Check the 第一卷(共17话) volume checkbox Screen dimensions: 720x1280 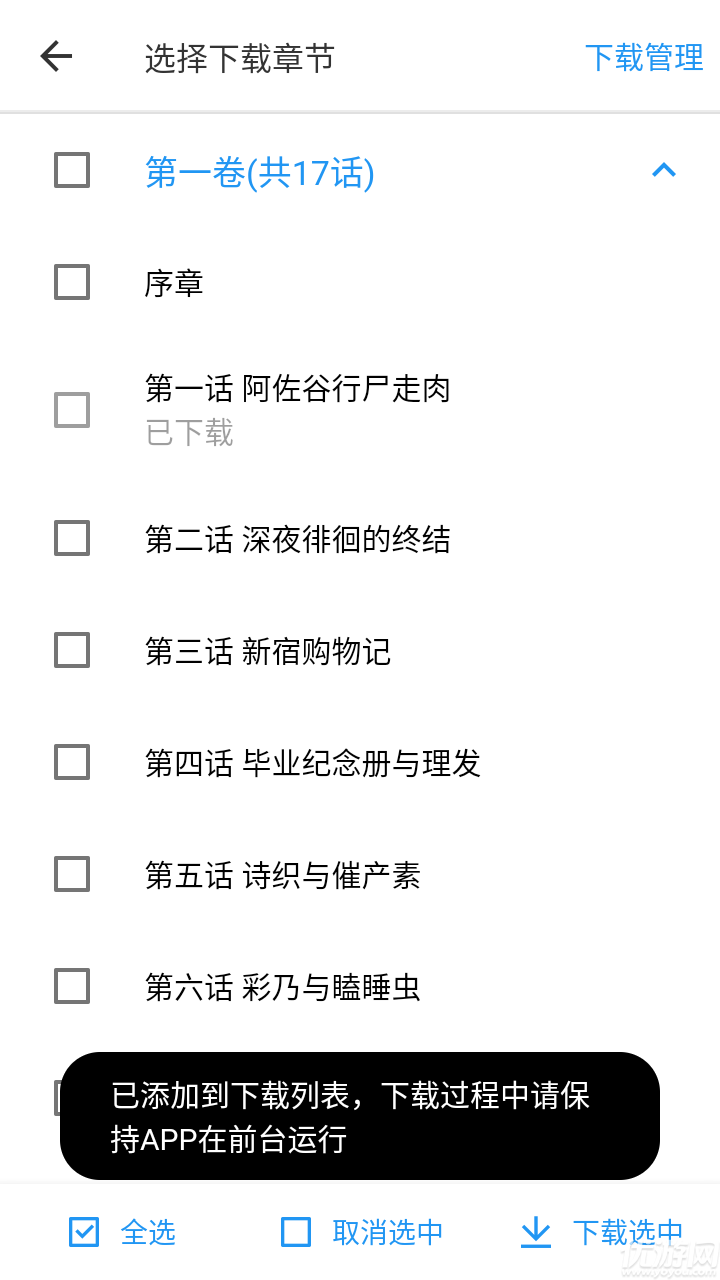pos(71,170)
